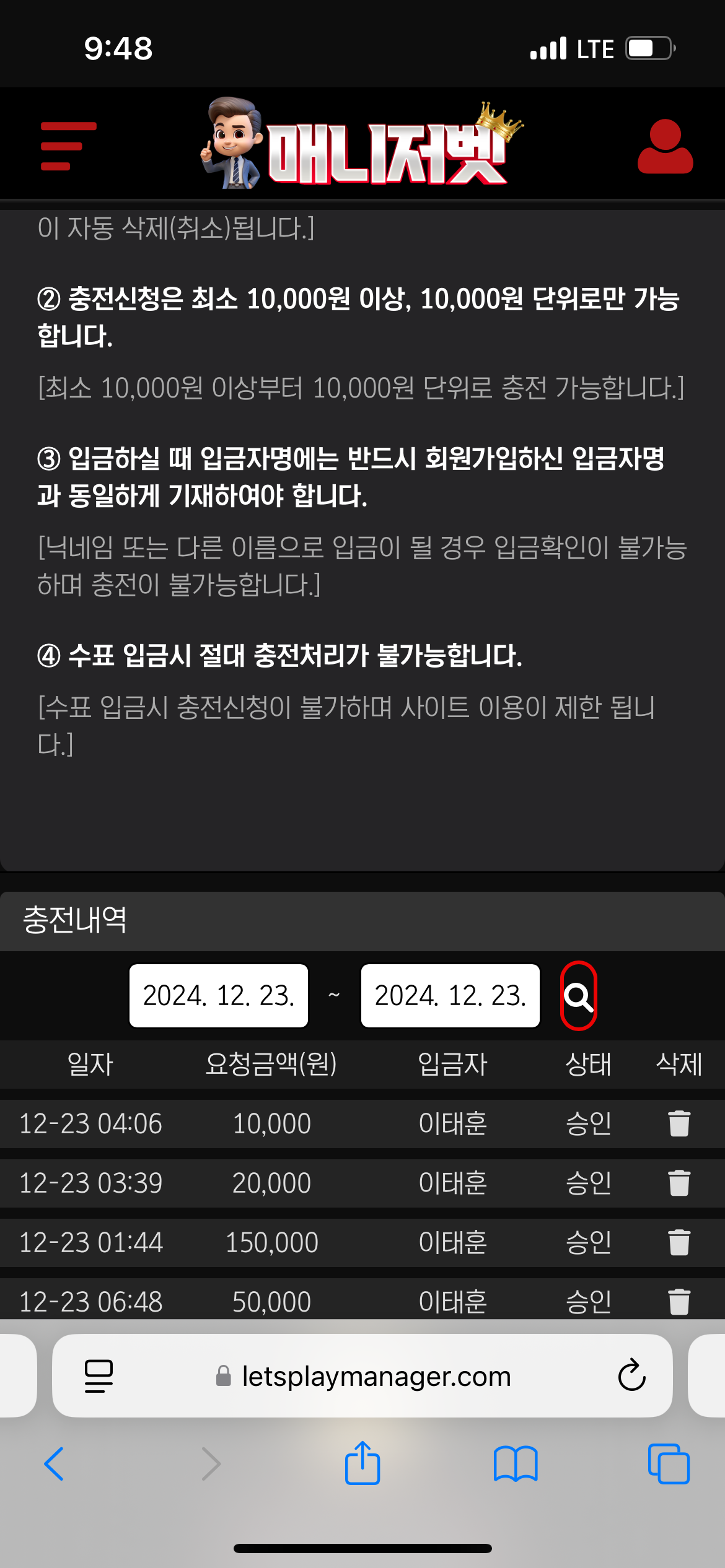Delete the 12-23 01:44 charge record
This screenshot has height=1568, width=725.
[679, 1242]
